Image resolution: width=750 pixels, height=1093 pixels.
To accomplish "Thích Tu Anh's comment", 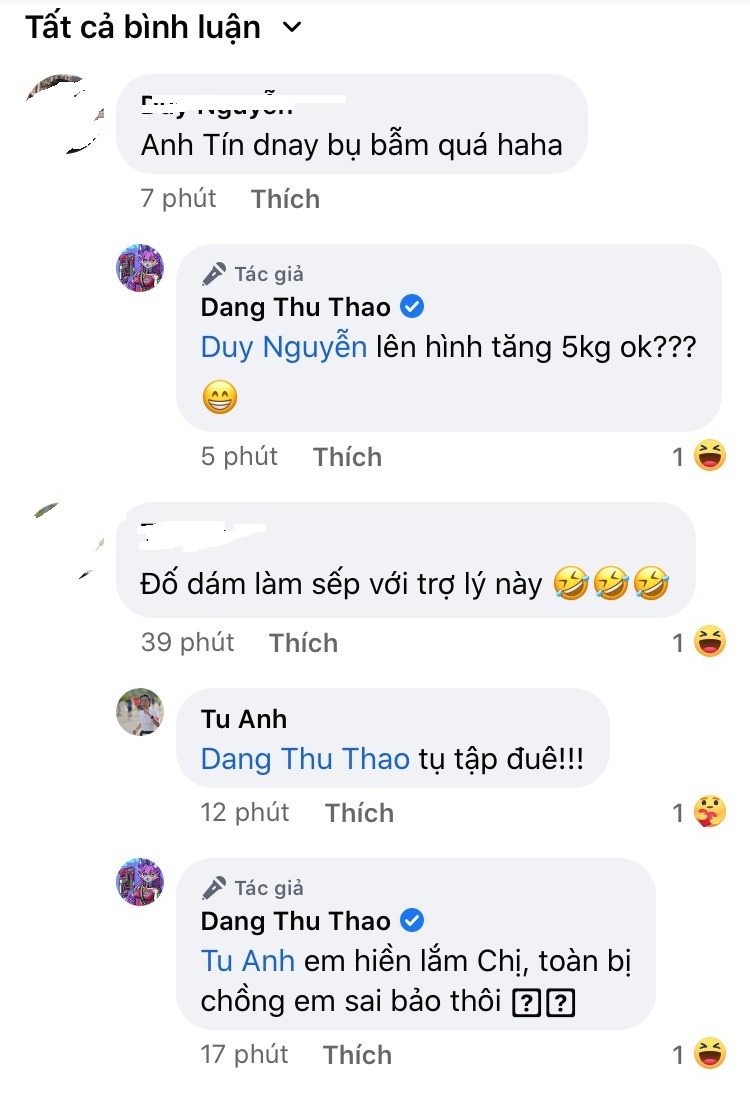I will click(358, 812).
